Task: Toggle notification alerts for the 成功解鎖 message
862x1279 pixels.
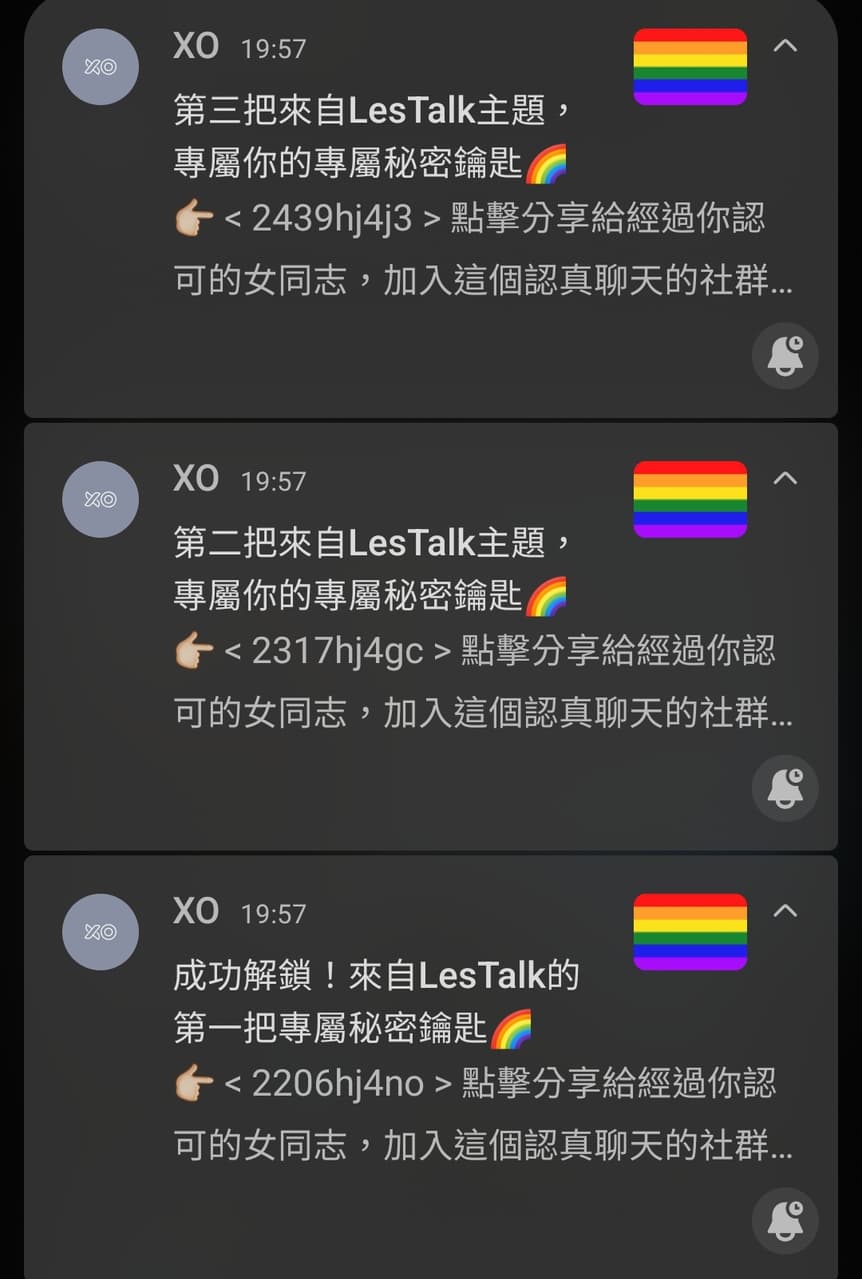Action: 785,1220
